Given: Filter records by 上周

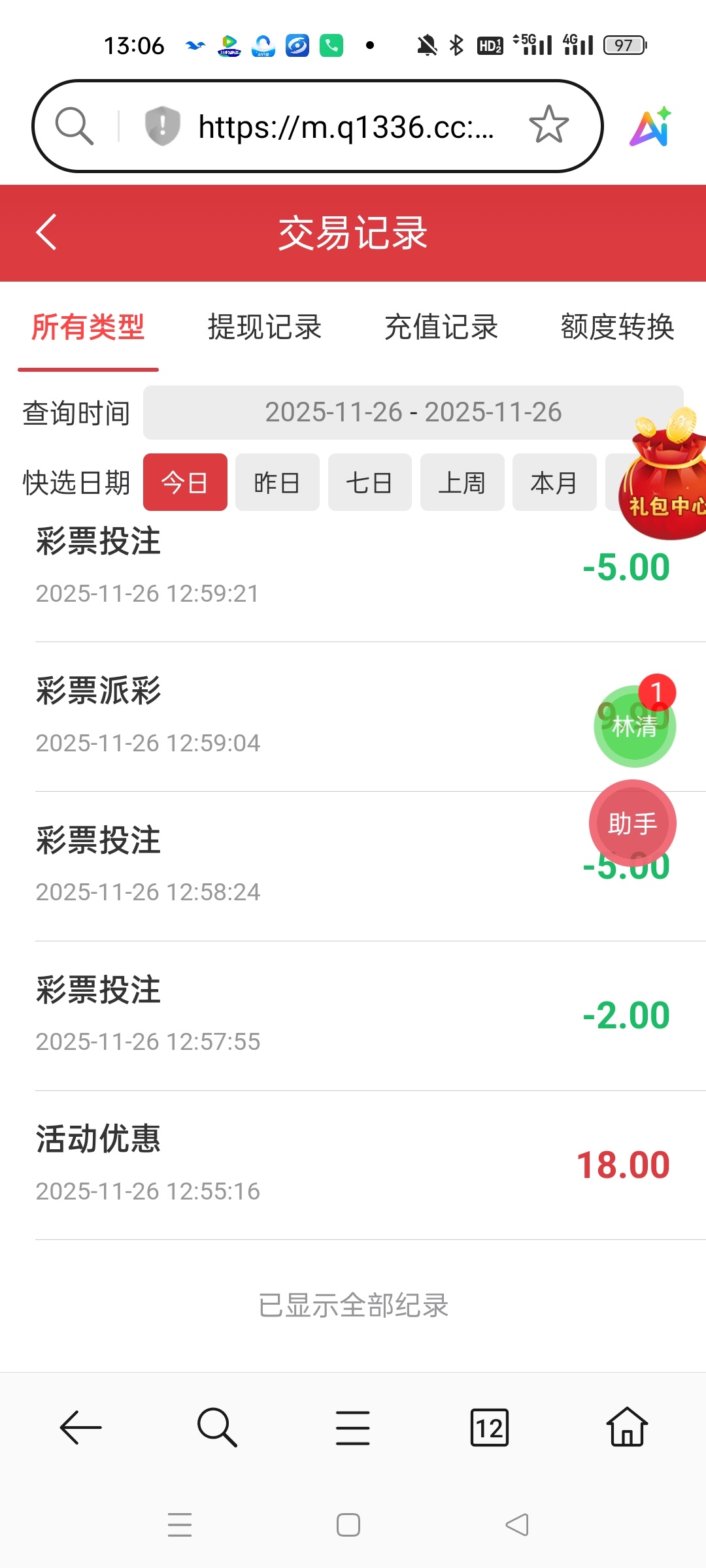Looking at the screenshot, I should [x=462, y=483].
